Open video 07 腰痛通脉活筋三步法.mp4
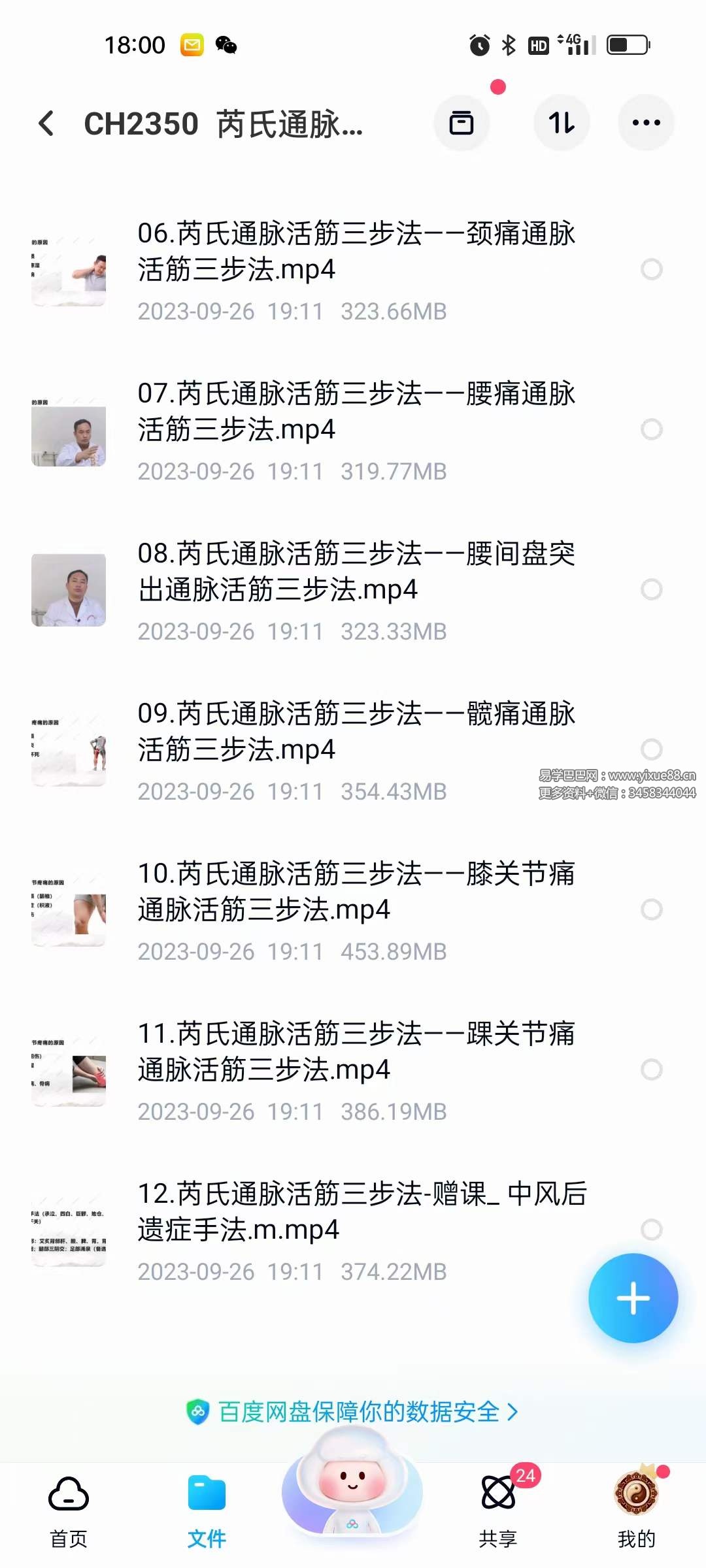The image size is (706, 1568). point(356,412)
